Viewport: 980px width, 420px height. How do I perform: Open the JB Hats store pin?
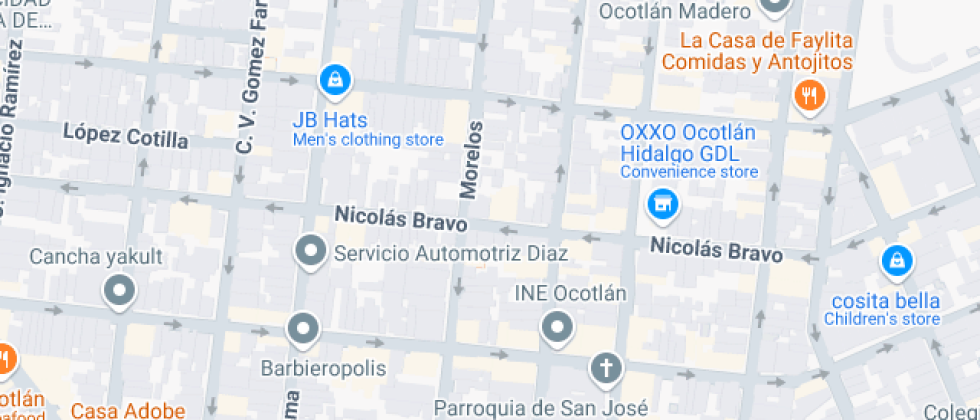(x=336, y=82)
